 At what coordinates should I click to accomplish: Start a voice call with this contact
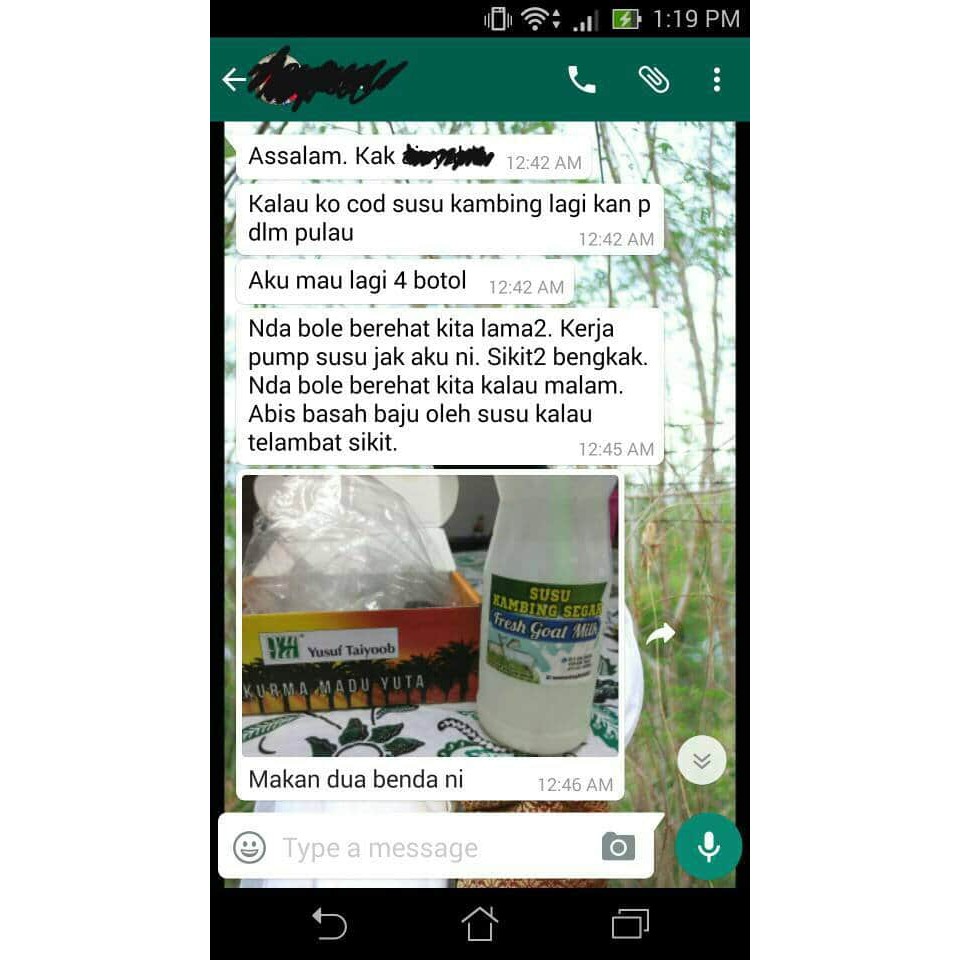(x=582, y=80)
